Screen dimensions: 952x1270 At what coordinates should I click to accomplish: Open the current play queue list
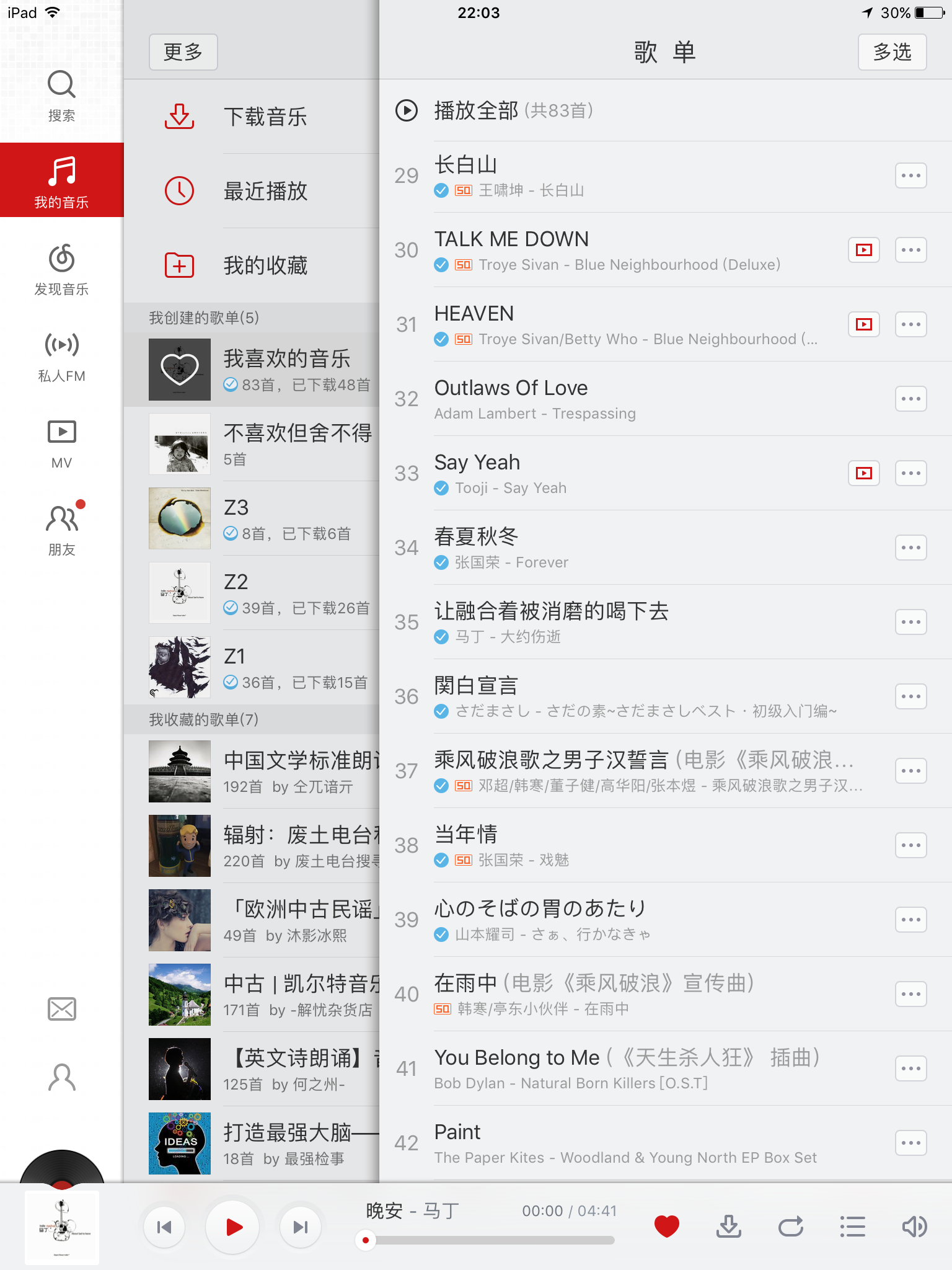852,1226
